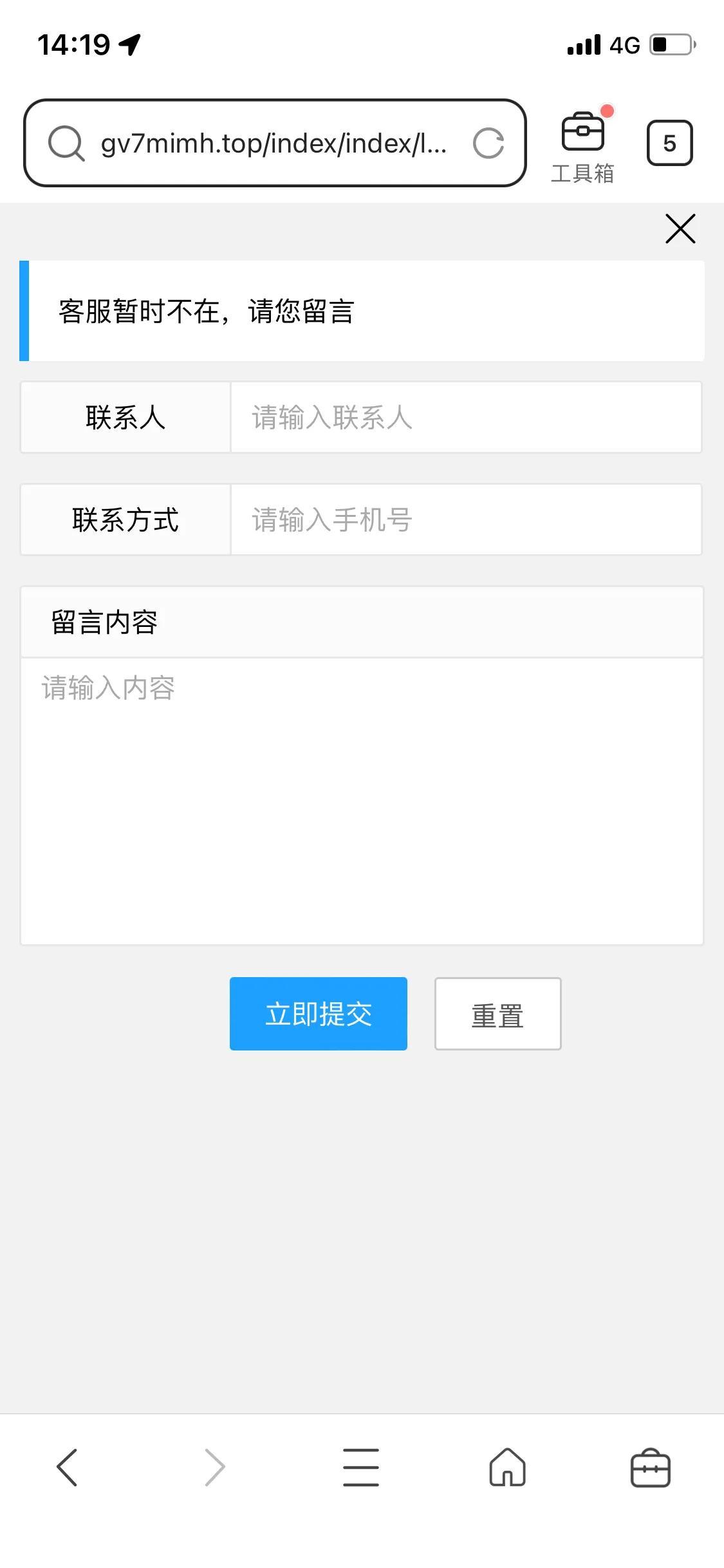Select the 联系方式 label cell
The height and width of the screenshot is (1568, 724).
point(125,519)
